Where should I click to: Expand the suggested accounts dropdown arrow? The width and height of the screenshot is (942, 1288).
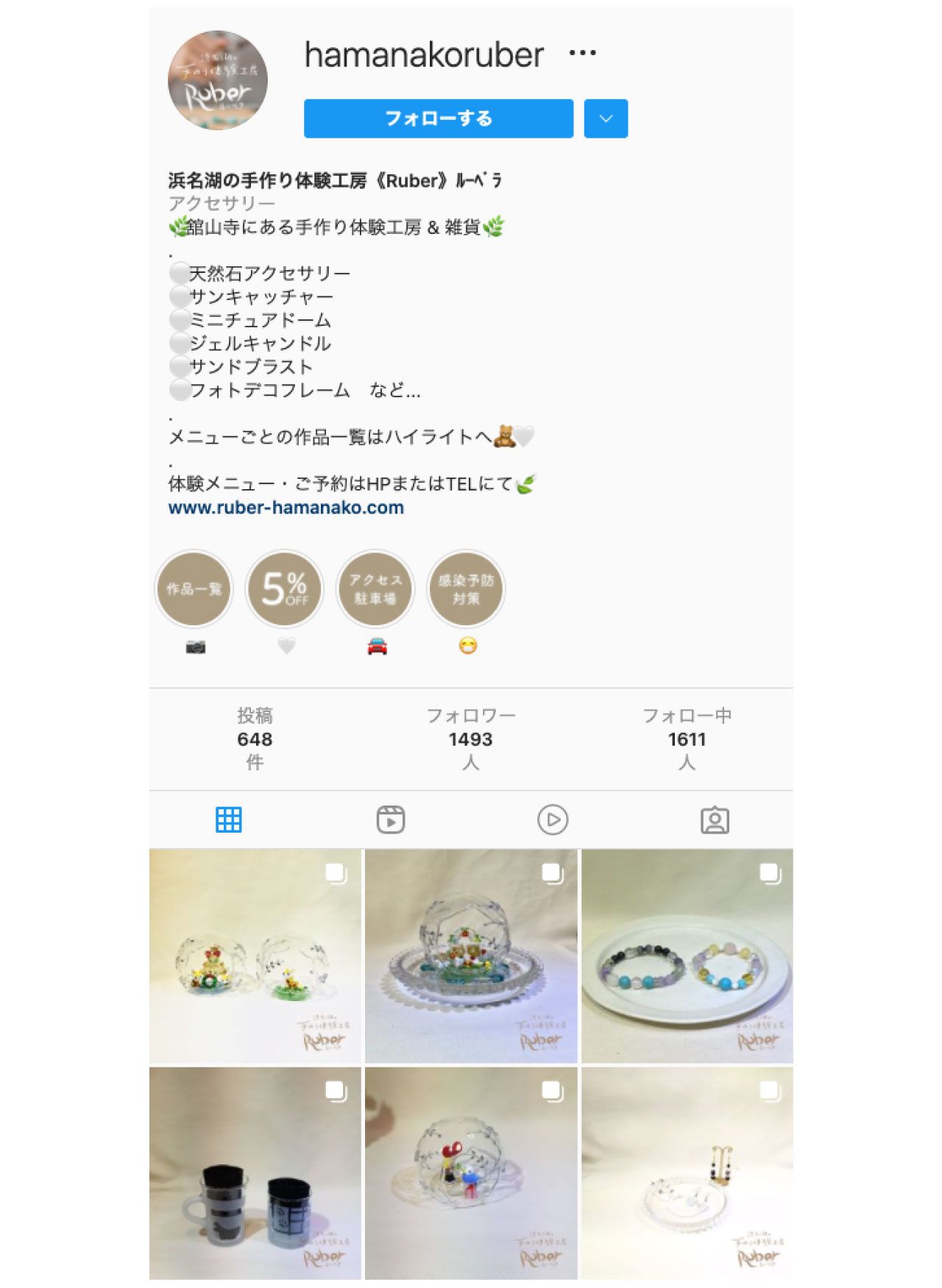[606, 118]
